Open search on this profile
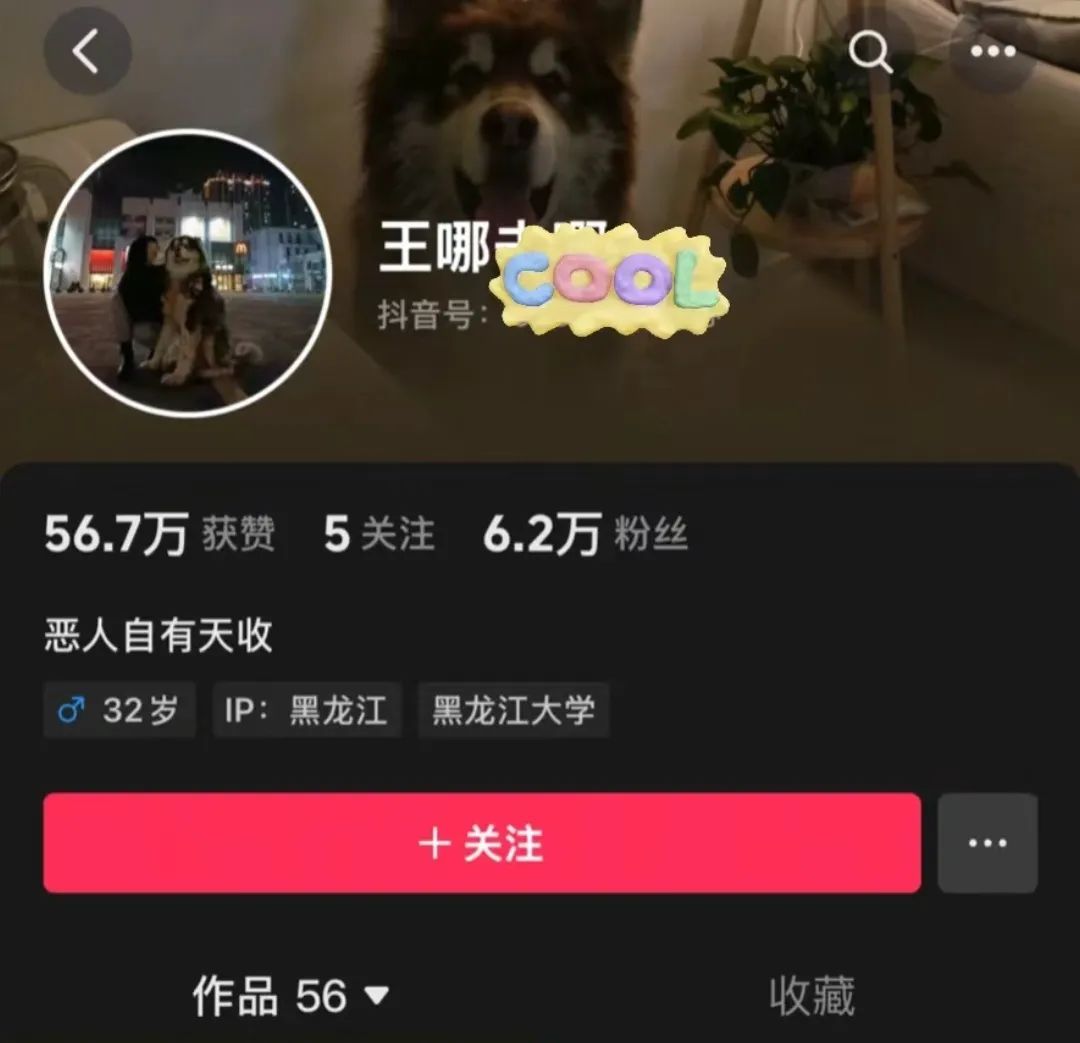Image resolution: width=1080 pixels, height=1043 pixels. [870, 51]
